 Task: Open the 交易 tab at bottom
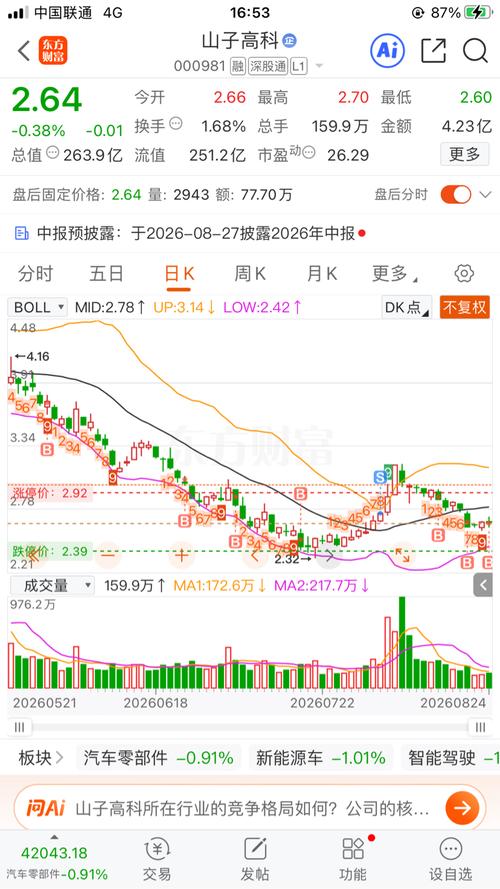(156, 858)
